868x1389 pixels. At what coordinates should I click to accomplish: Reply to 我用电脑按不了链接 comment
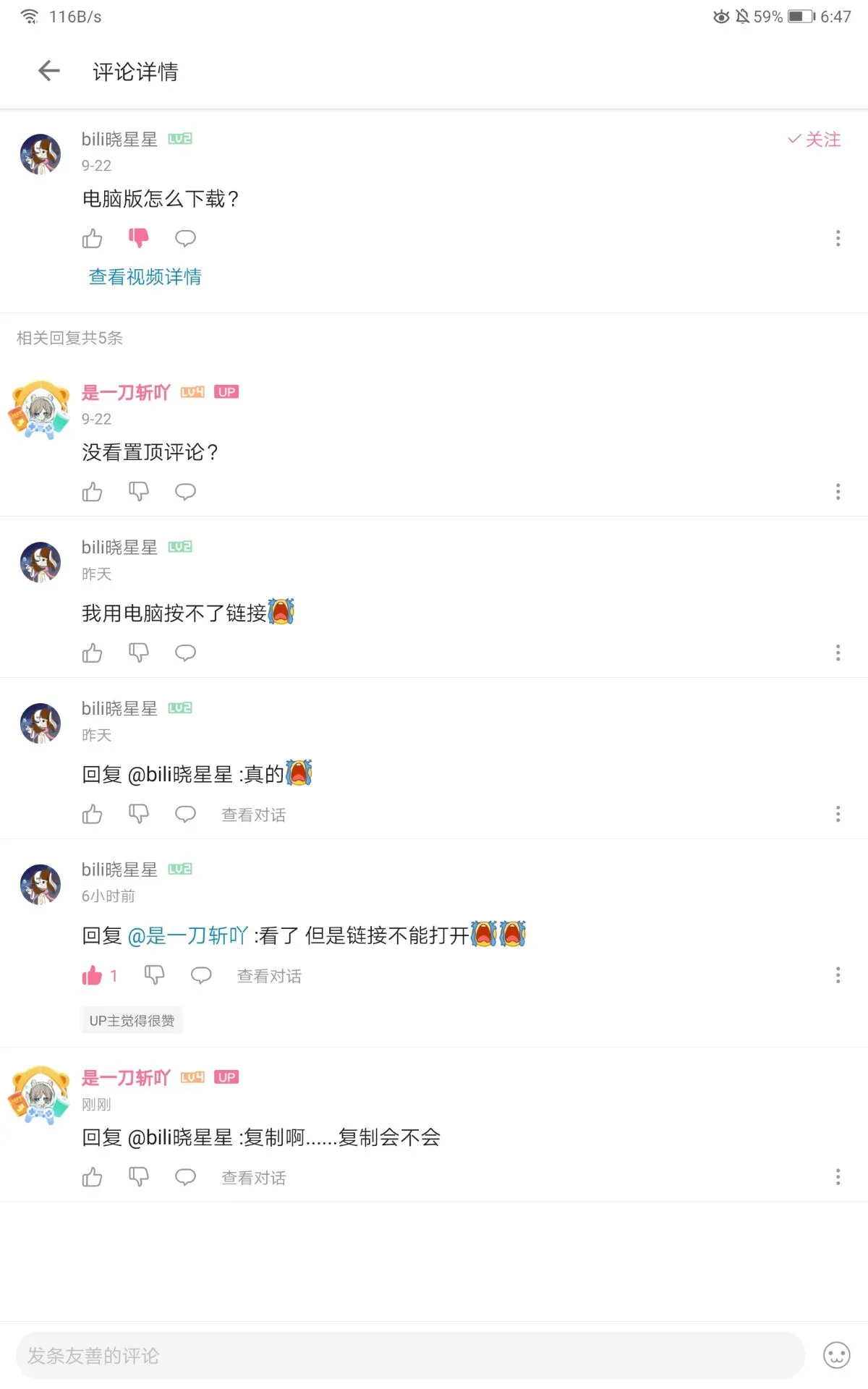coord(185,653)
